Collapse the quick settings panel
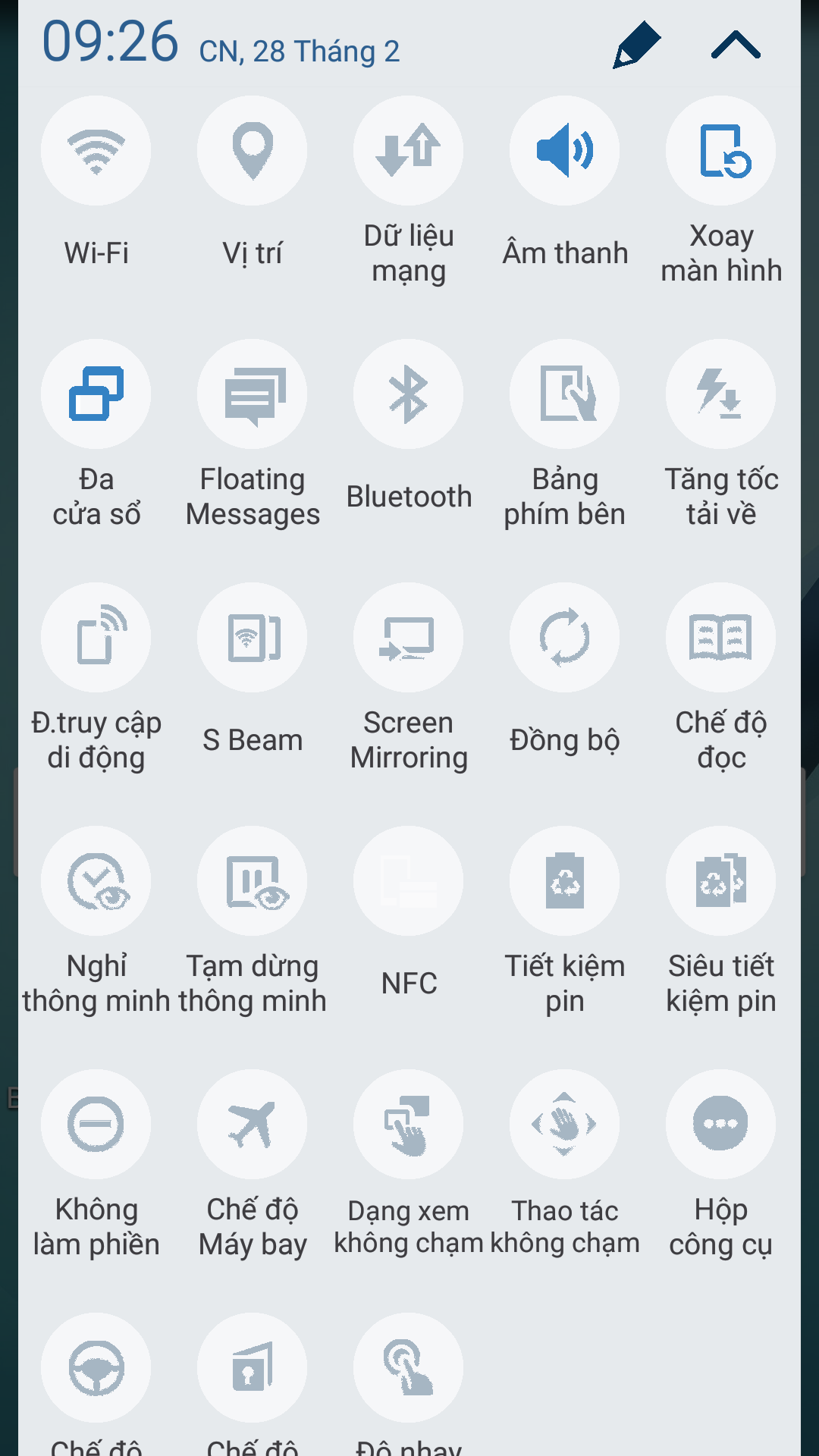Image resolution: width=819 pixels, height=1456 pixels. pyautogui.click(x=736, y=45)
